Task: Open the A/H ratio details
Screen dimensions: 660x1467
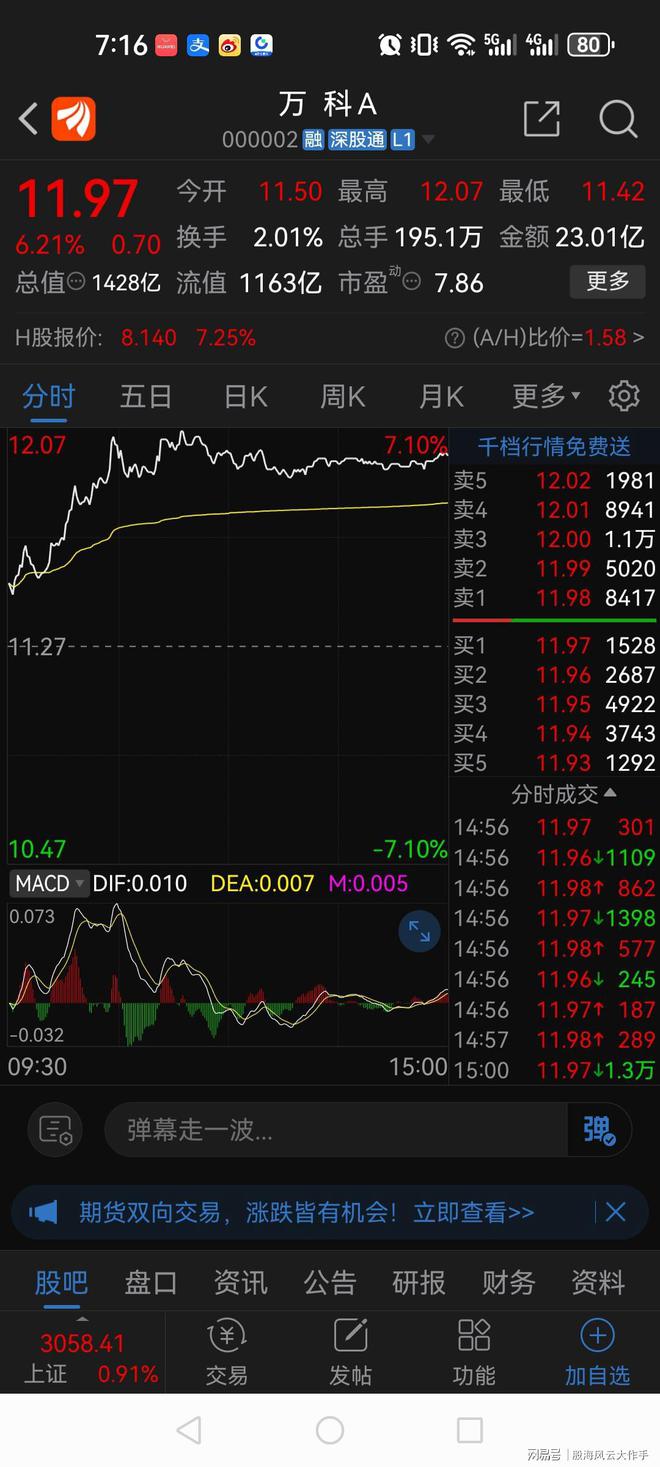Action: click(545, 338)
